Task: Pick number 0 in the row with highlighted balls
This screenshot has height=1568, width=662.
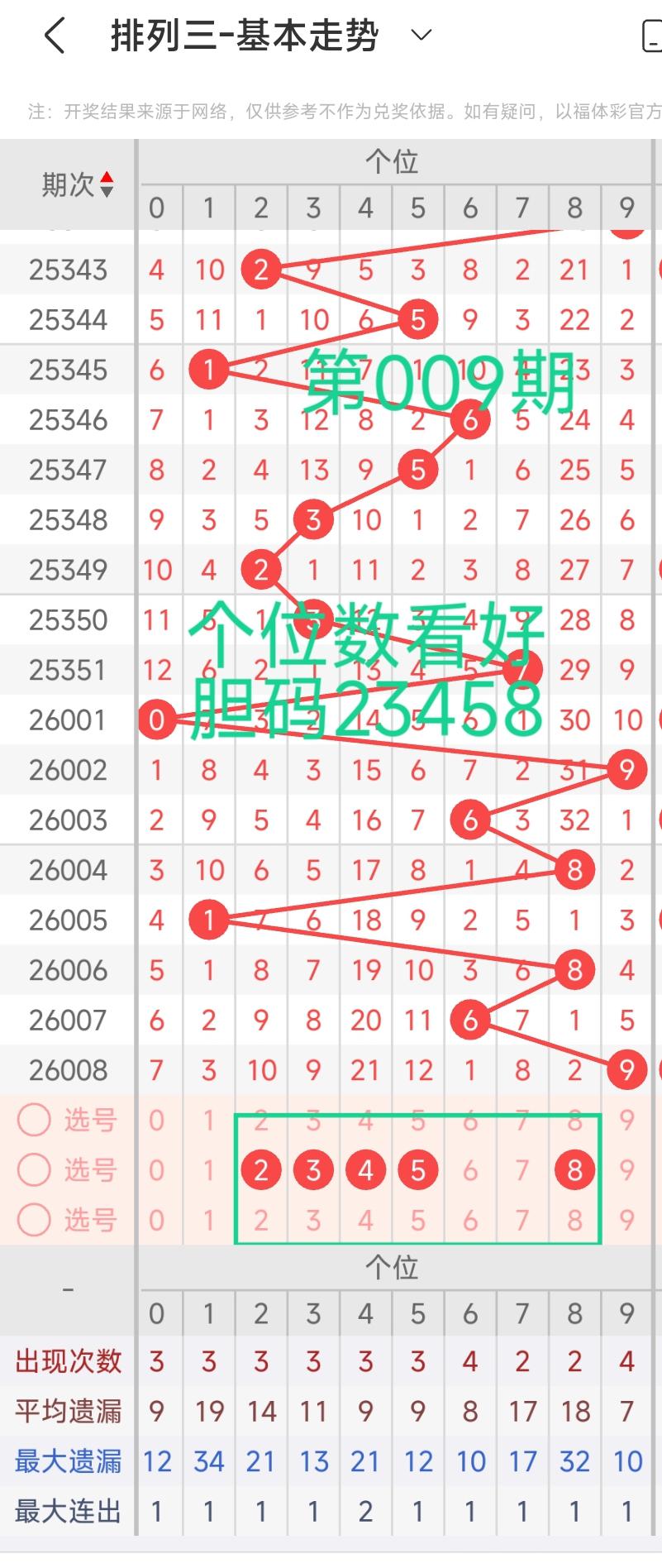Action: coord(157,1170)
